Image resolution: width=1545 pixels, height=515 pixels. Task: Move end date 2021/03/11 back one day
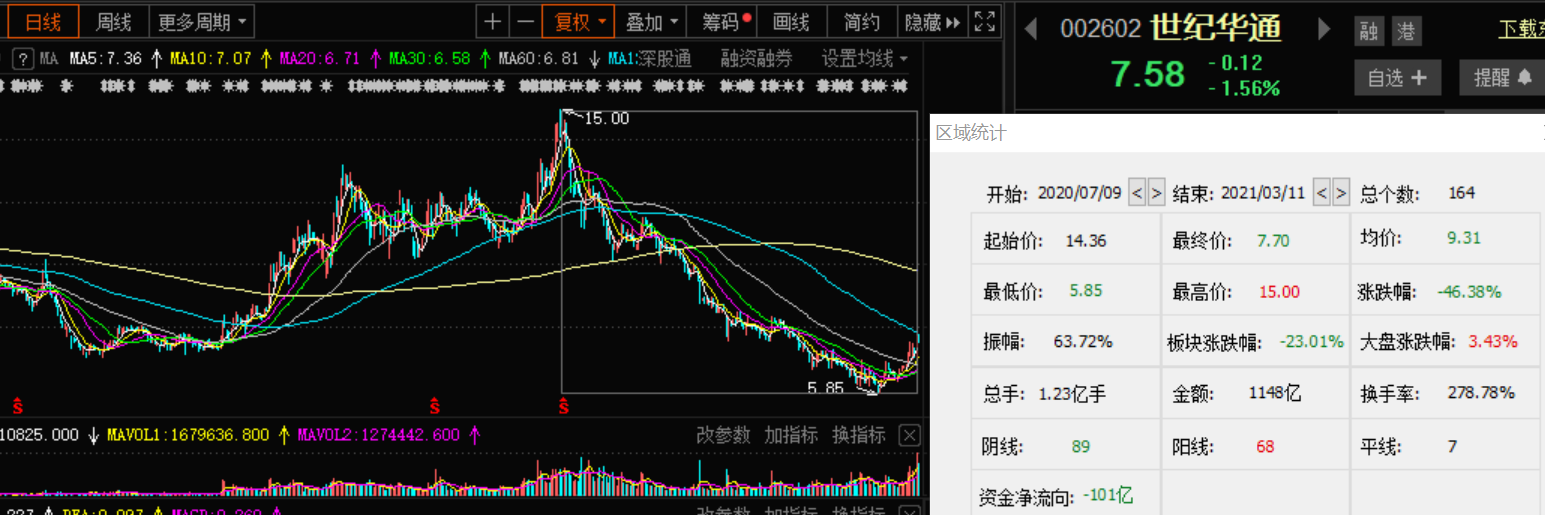click(x=1321, y=192)
